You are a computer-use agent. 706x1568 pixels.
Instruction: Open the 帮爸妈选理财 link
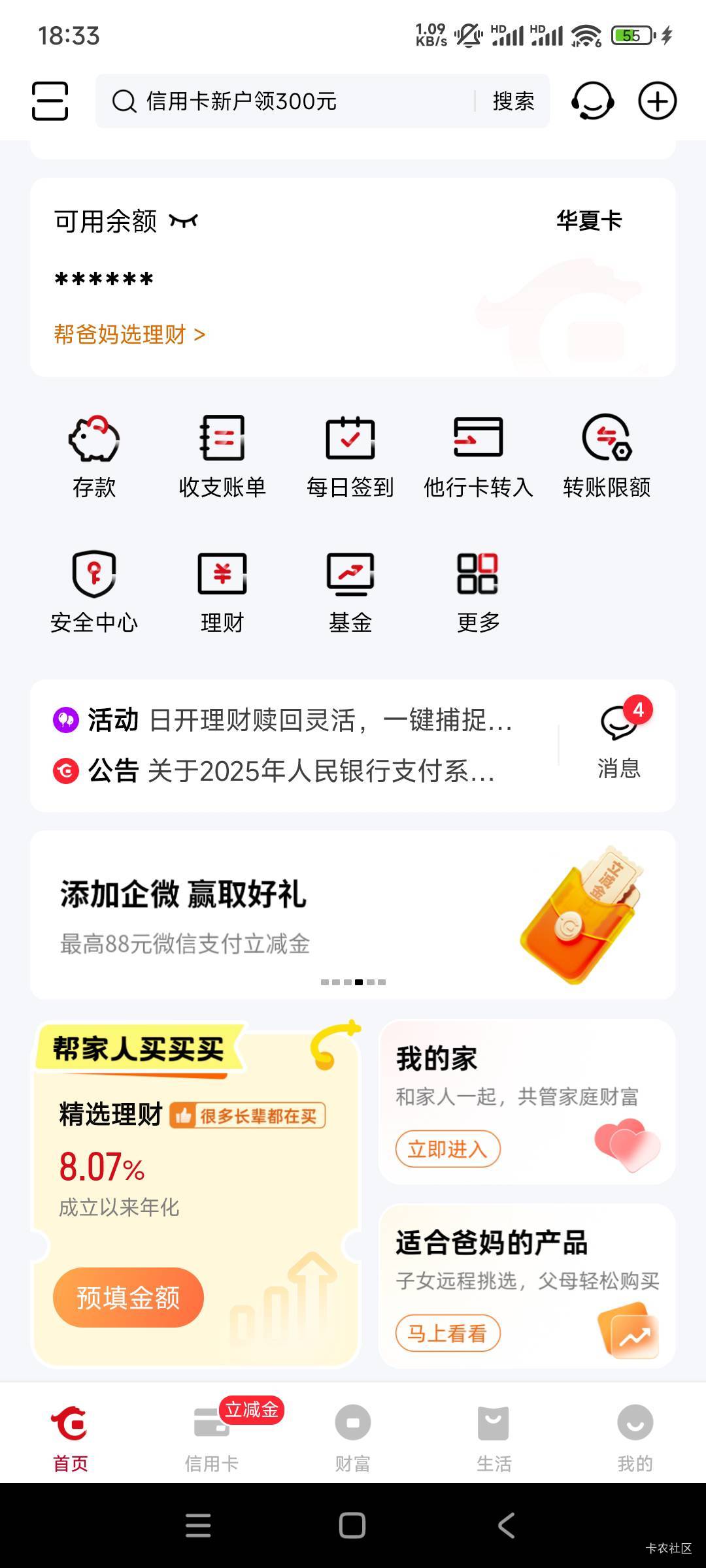[129, 335]
